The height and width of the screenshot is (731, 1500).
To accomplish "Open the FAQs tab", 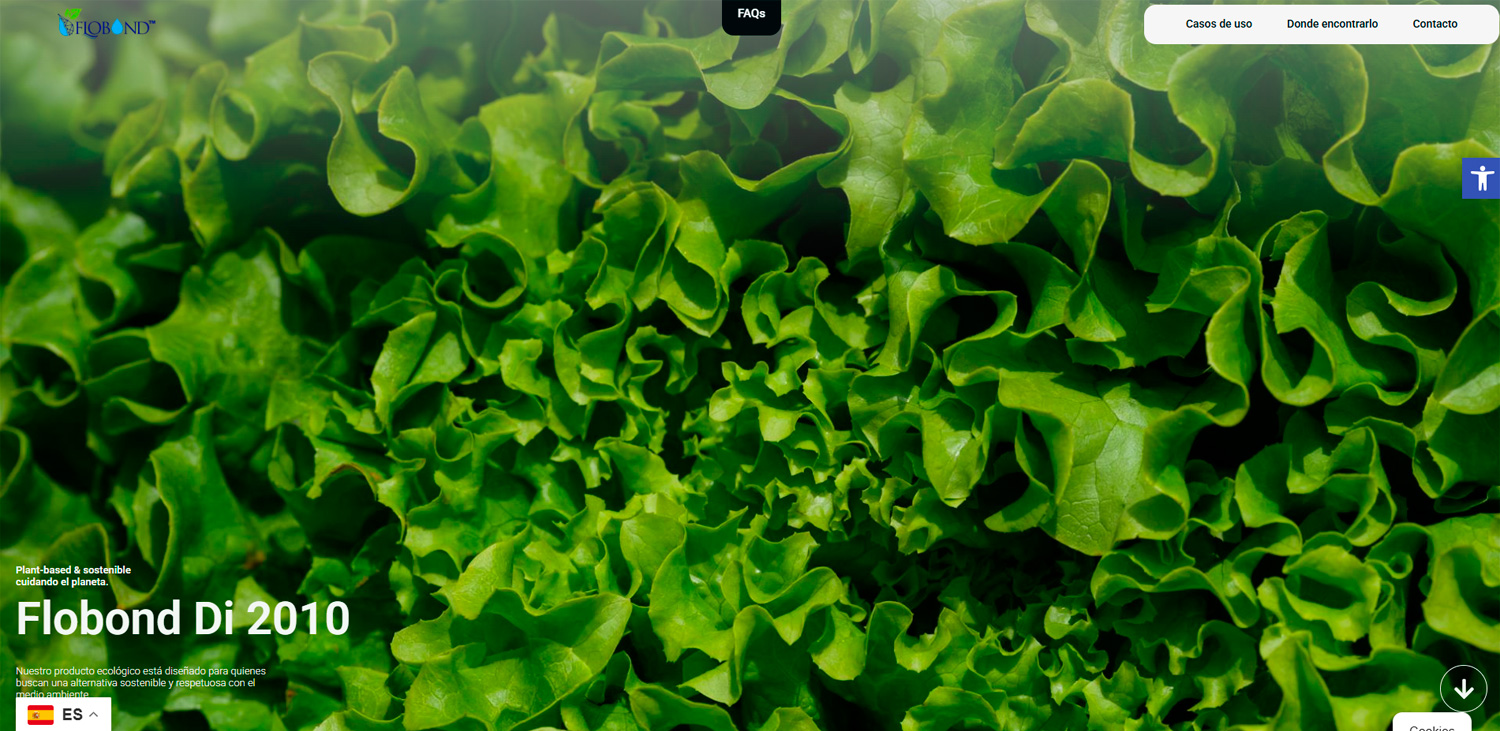I will 751,14.
